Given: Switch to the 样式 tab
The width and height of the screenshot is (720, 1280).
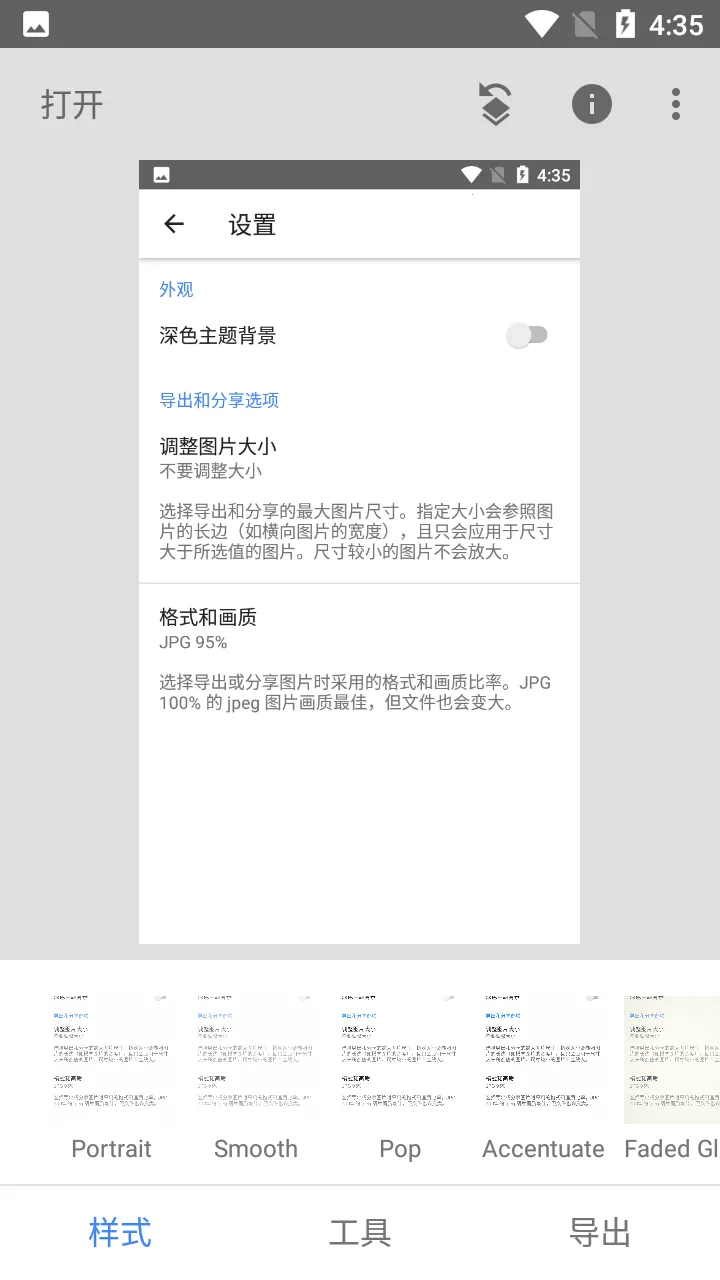Looking at the screenshot, I should tap(120, 1233).
